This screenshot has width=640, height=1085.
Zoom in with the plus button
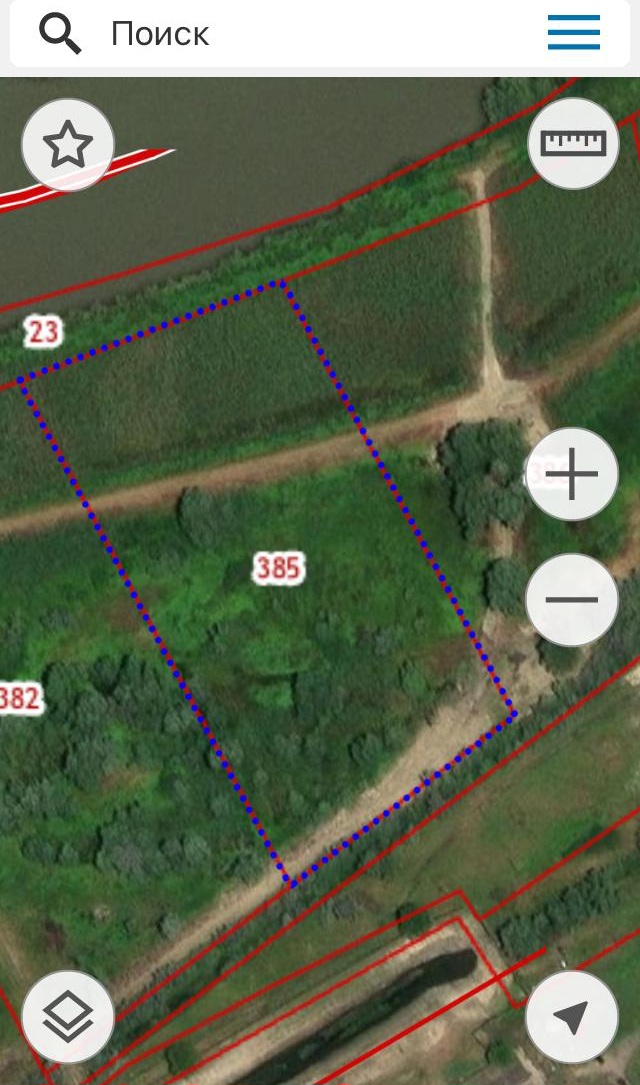pos(572,474)
